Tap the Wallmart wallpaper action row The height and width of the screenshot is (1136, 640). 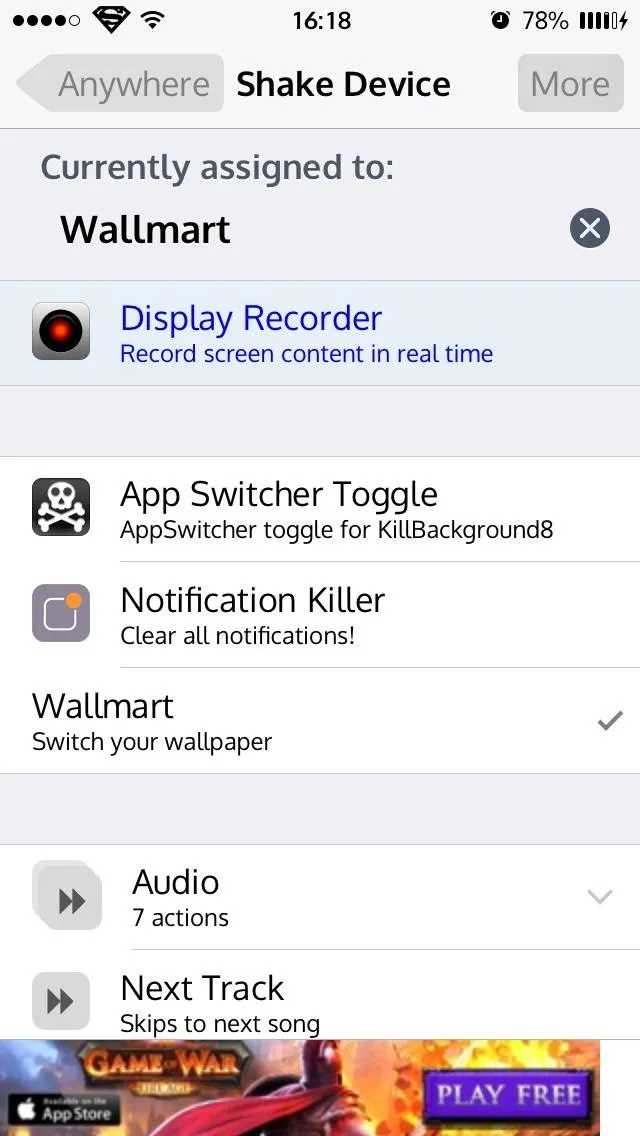(x=320, y=721)
